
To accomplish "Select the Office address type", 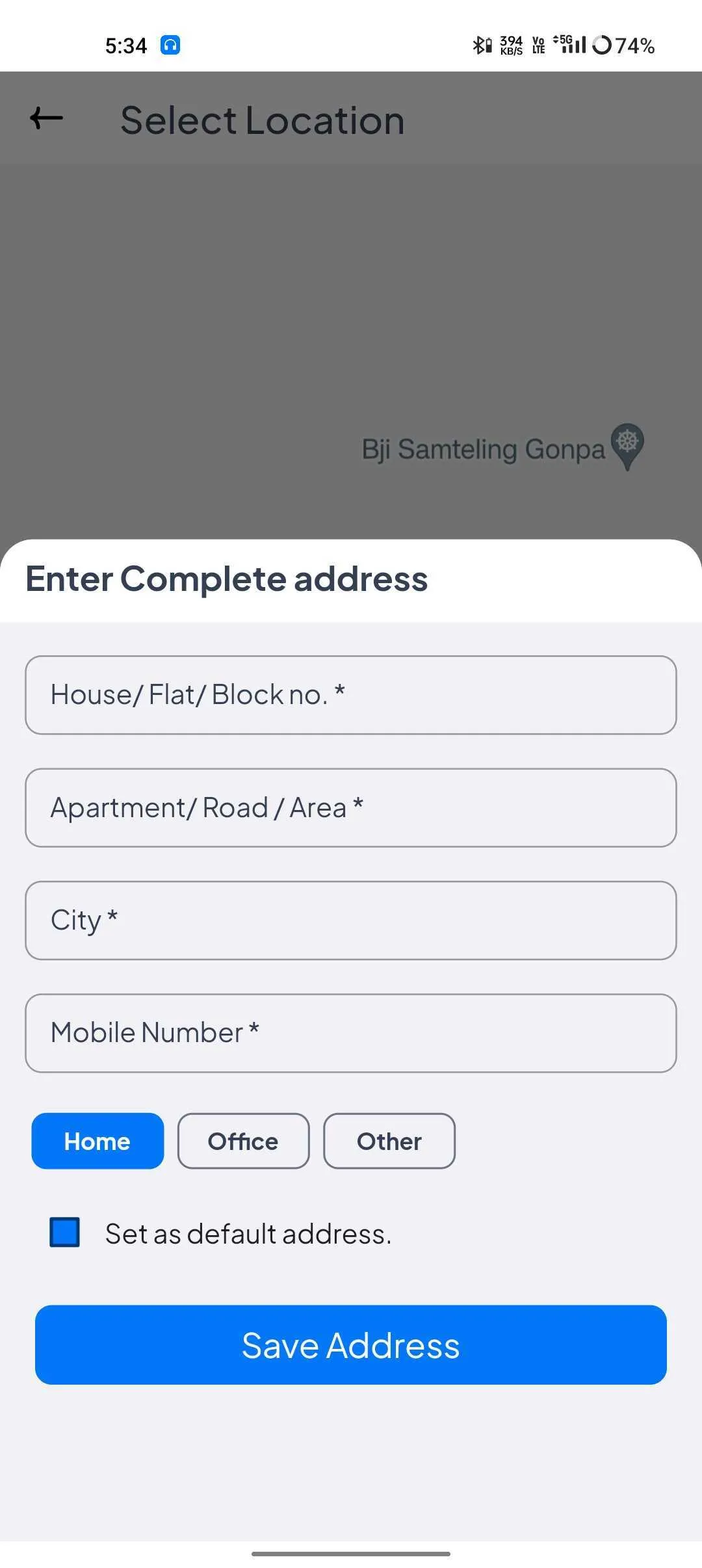I will pyautogui.click(x=243, y=1141).
